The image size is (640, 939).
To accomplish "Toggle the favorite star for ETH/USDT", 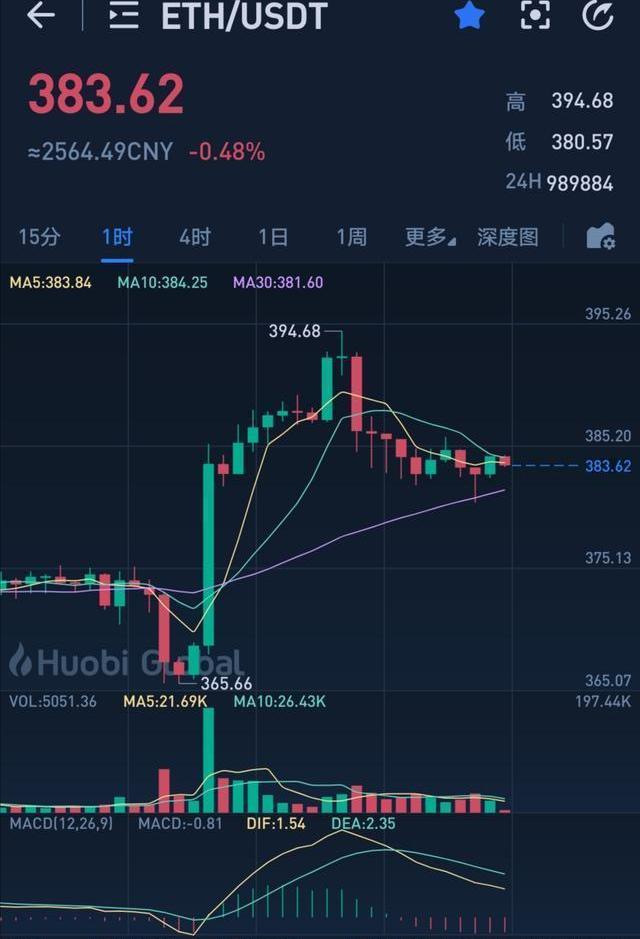I will tap(468, 15).
